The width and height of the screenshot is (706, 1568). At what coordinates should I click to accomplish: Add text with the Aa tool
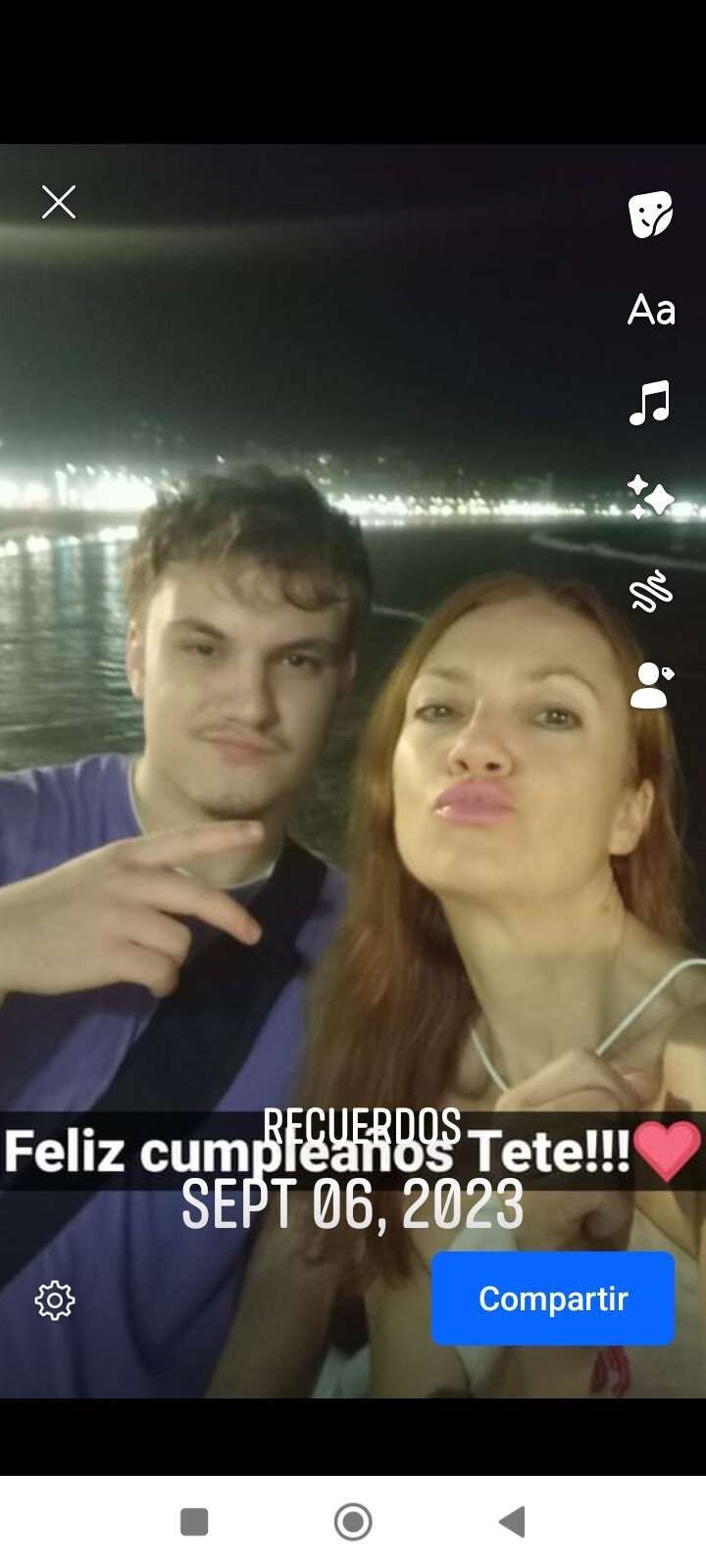[651, 310]
